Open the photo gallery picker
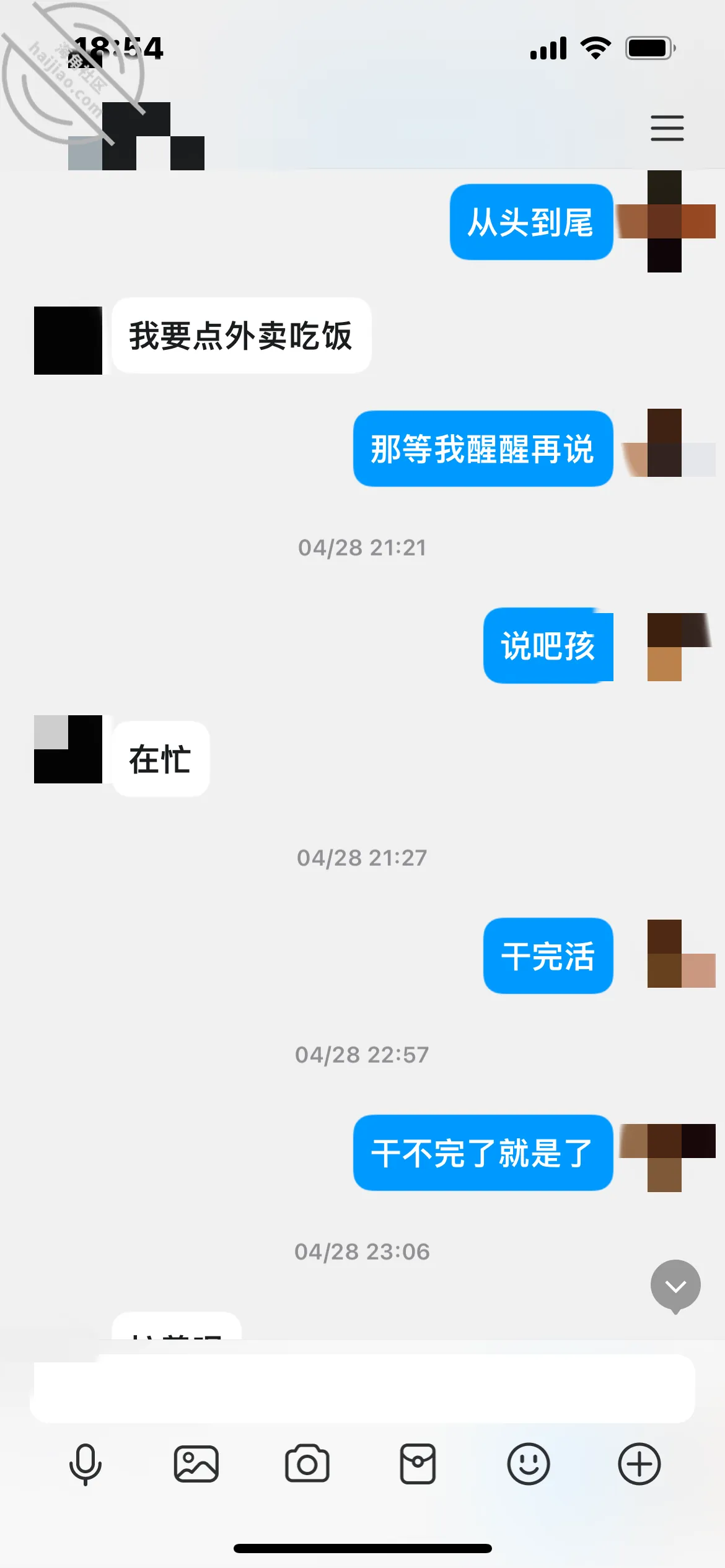Viewport: 725px width, 1568px height. (x=196, y=1464)
